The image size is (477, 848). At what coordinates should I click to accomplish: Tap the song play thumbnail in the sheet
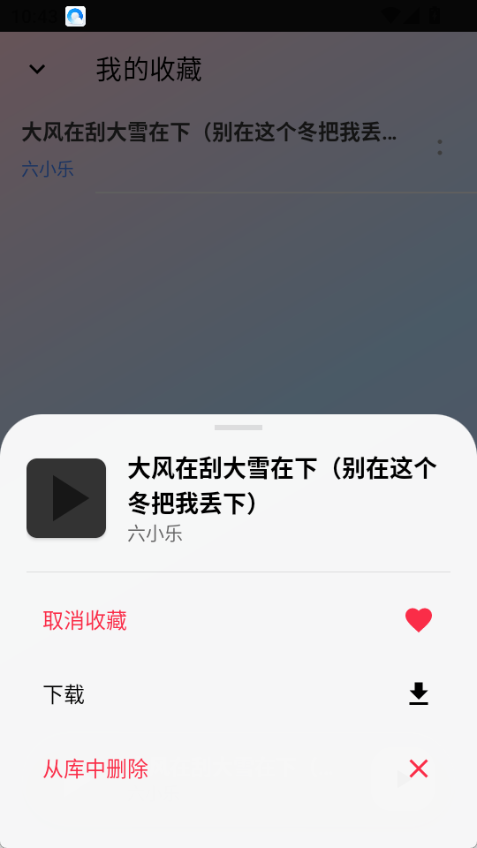tap(66, 498)
